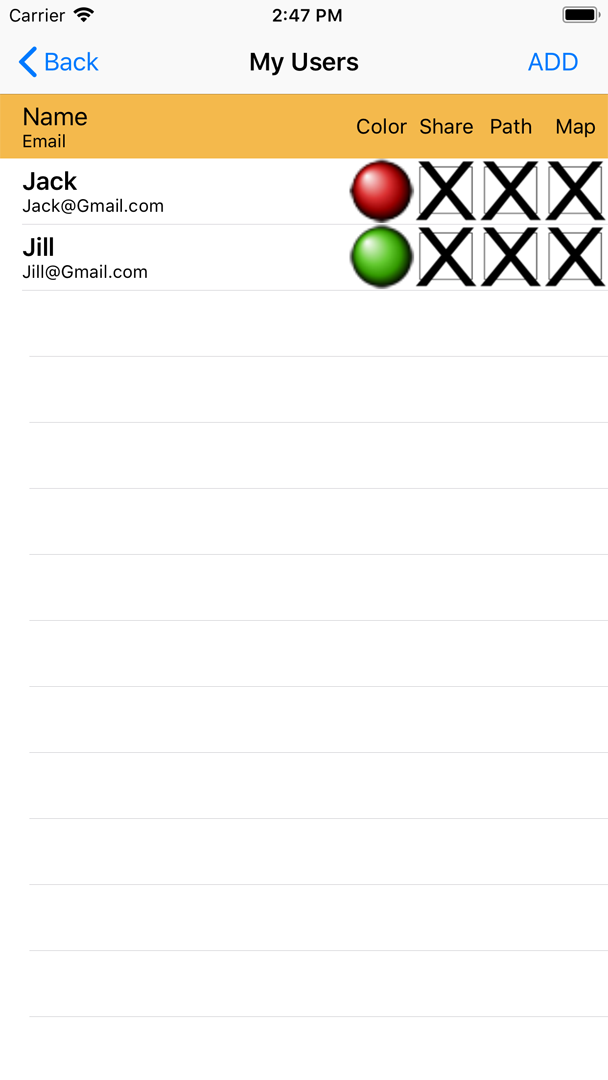Toggle Jill's Share checkbox
Viewport: 608px width, 1080px height.
pos(446,257)
